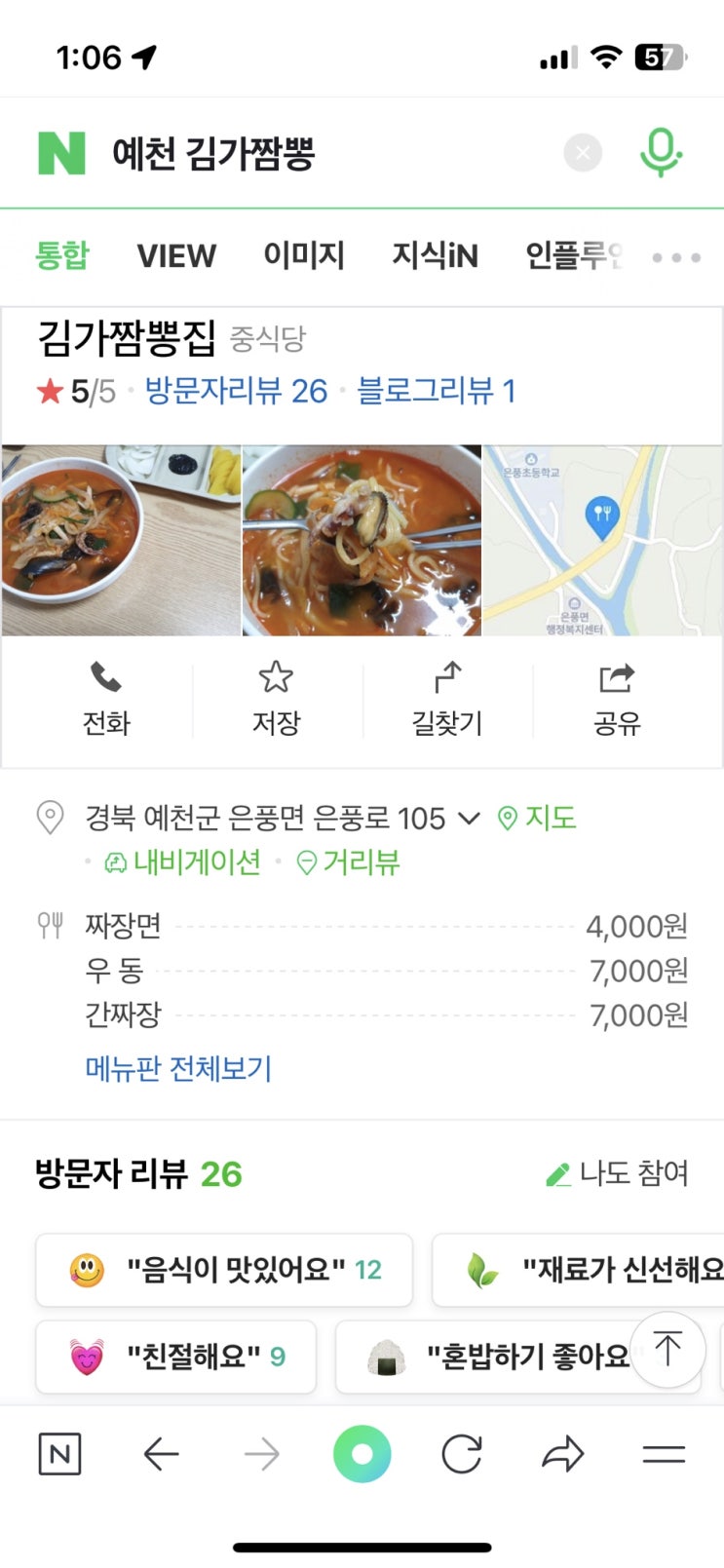Start voice search with the microphone

click(x=660, y=153)
